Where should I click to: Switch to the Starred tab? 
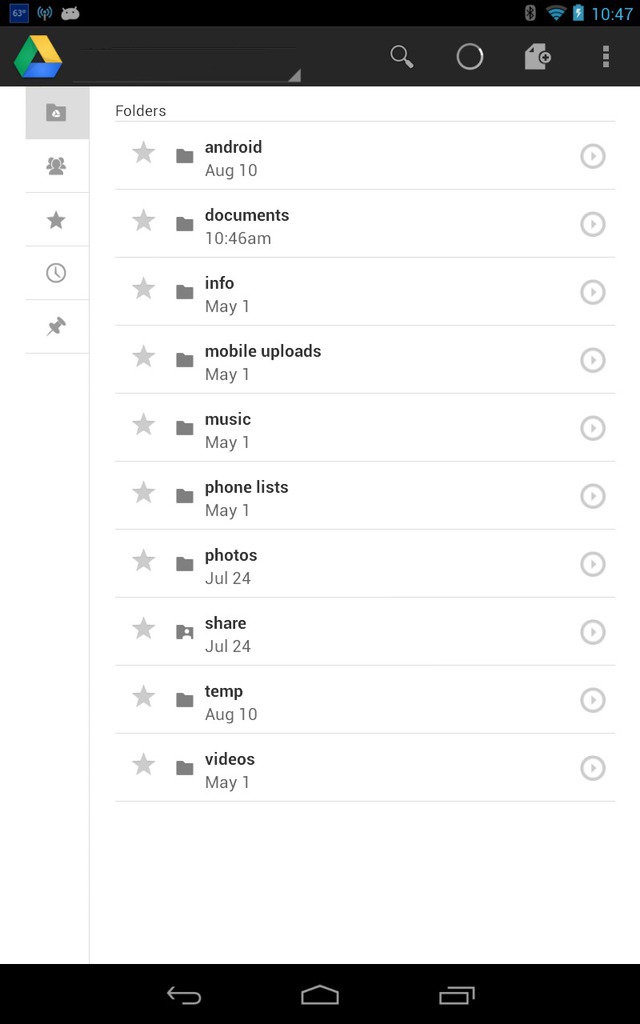pyautogui.click(x=57, y=219)
